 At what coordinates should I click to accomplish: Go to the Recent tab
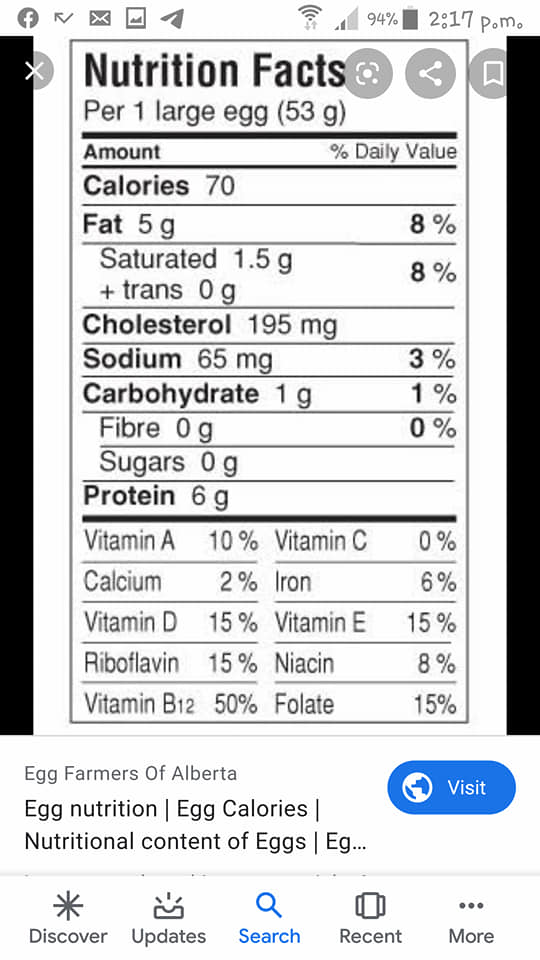pyautogui.click(x=370, y=918)
